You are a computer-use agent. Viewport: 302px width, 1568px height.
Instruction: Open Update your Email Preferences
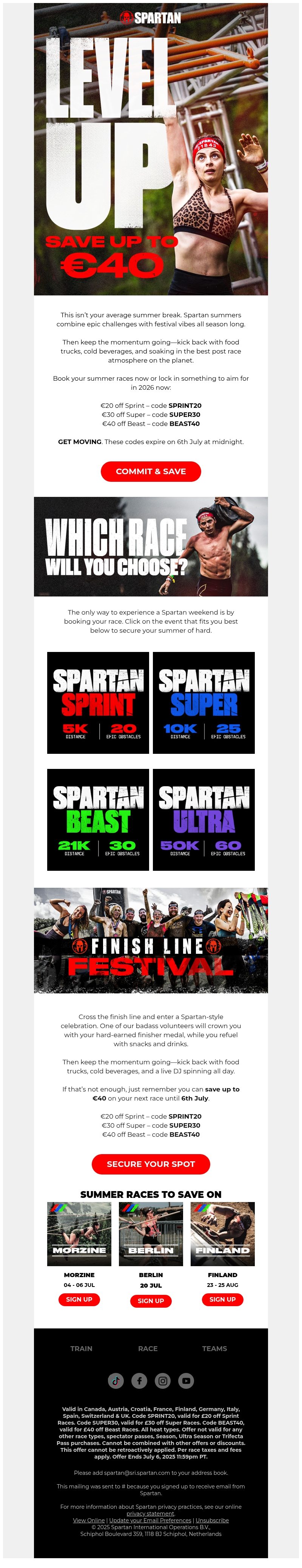pos(150,1520)
